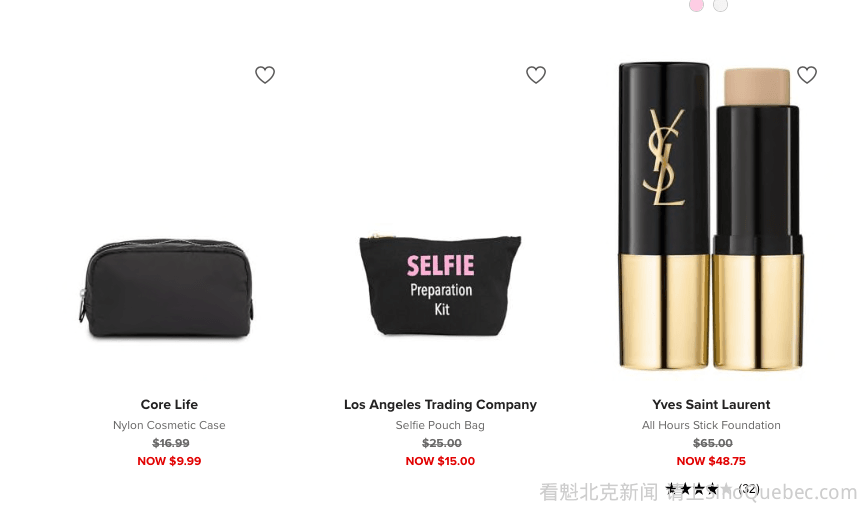Viewport: 864px width, 509px height.
Task: Select the pink color swatch
Action: (x=696, y=5)
